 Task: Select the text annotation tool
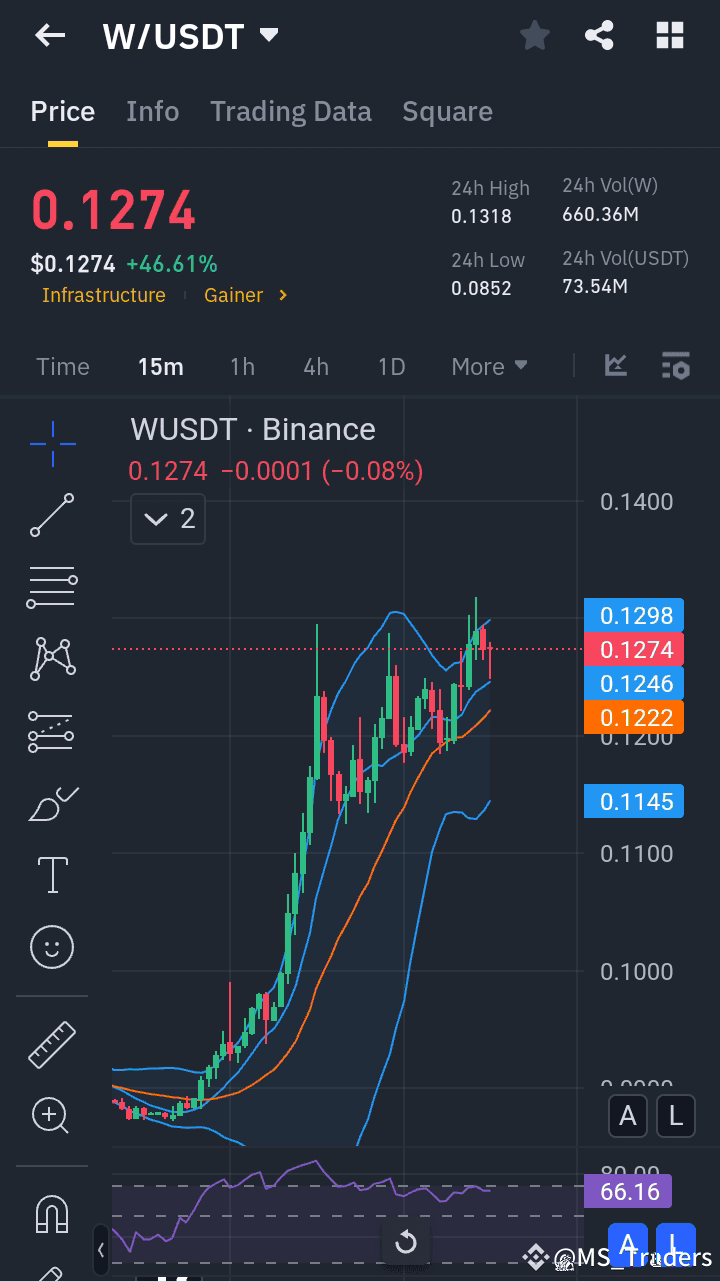(x=50, y=874)
